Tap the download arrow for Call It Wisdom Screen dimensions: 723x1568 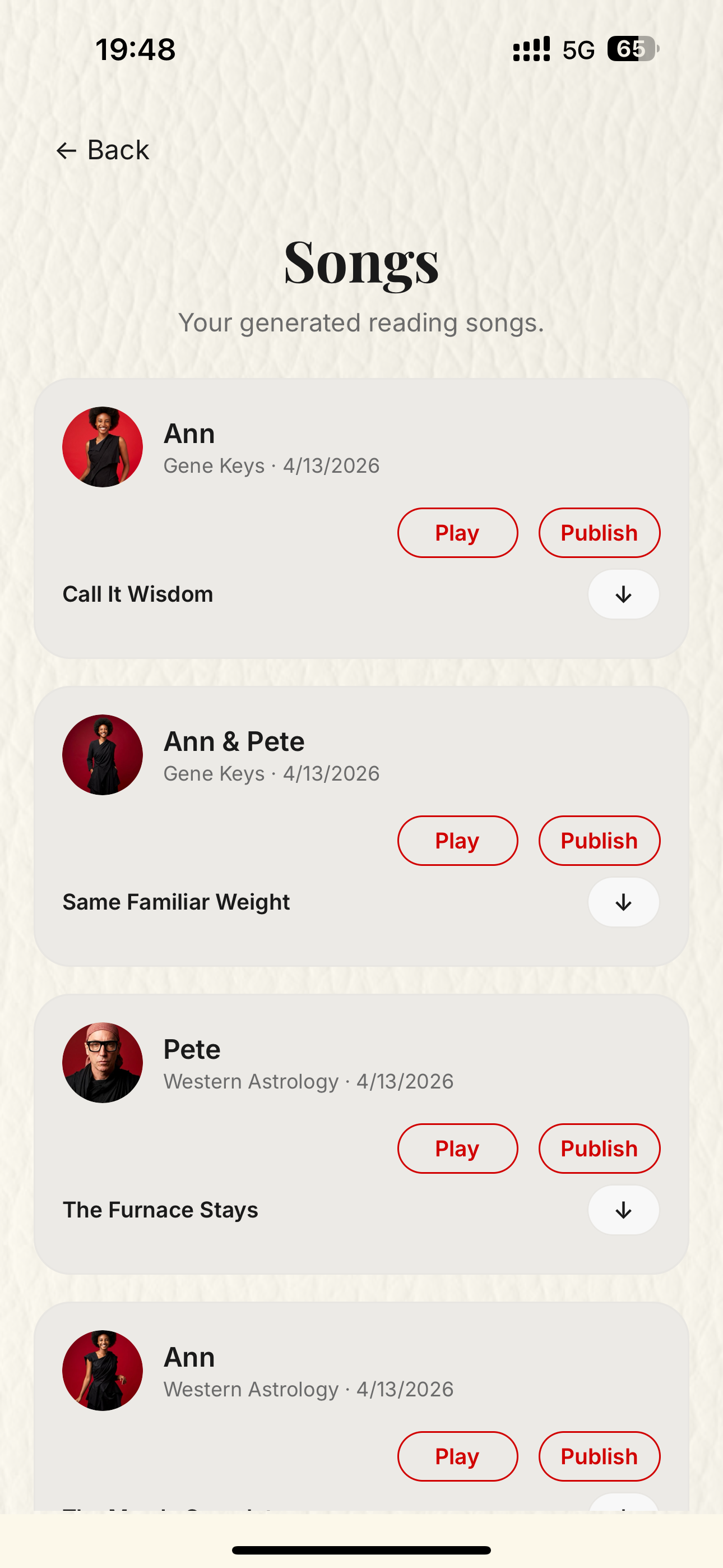coord(623,594)
